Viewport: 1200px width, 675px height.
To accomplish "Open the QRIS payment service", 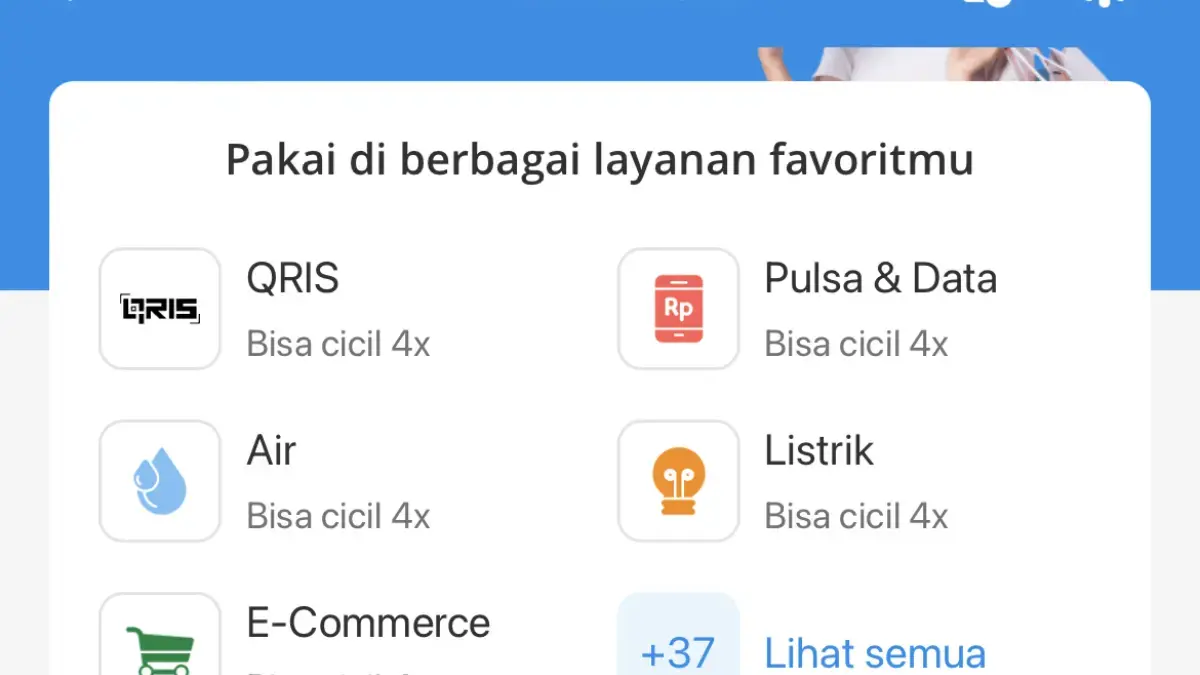I will click(x=160, y=309).
